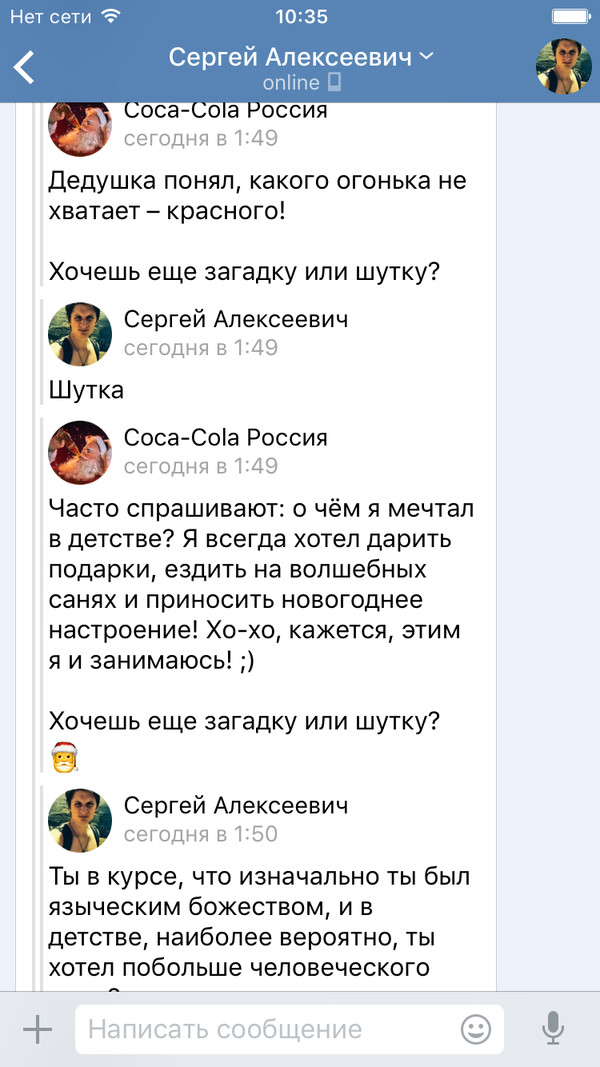Open the profile photo in the header
600x1067 pixels.
563,67
